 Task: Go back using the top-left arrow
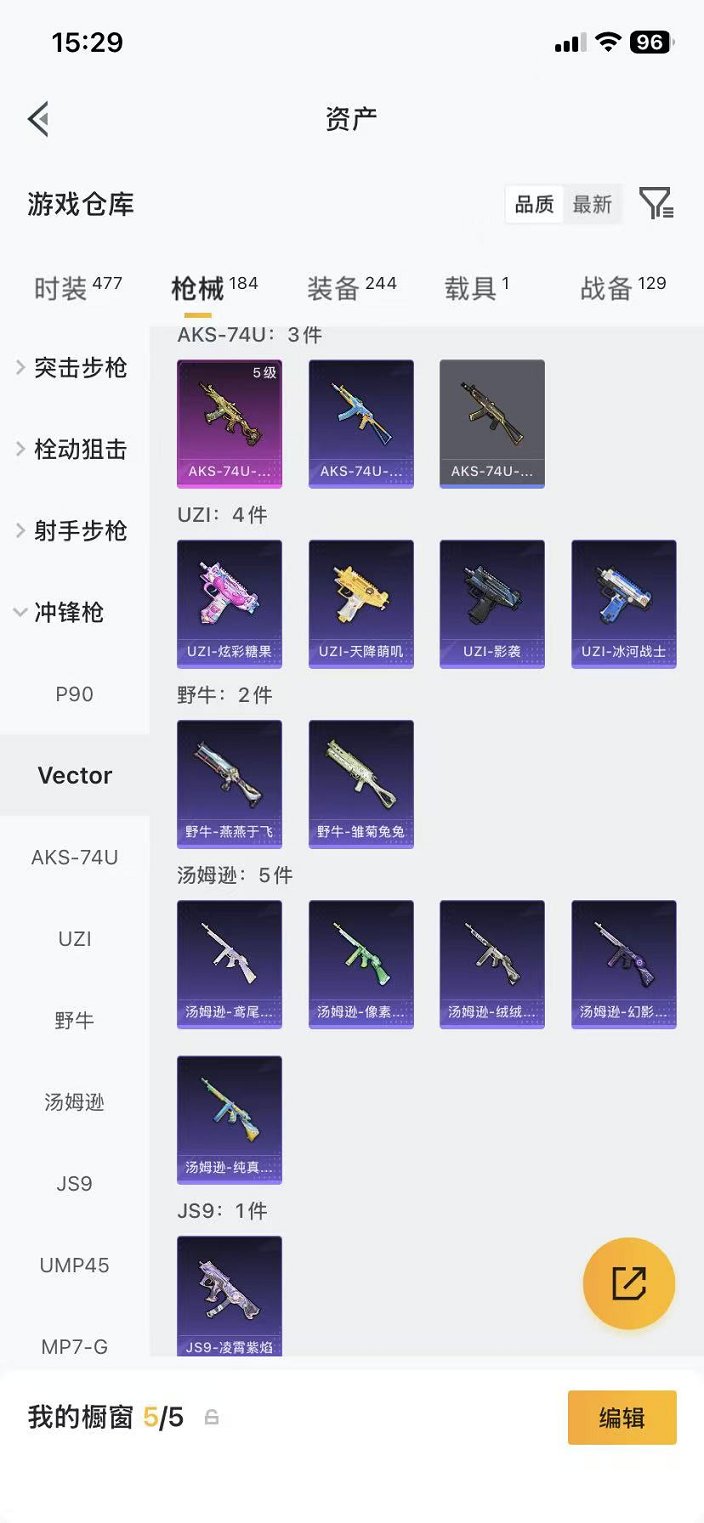[x=38, y=119]
